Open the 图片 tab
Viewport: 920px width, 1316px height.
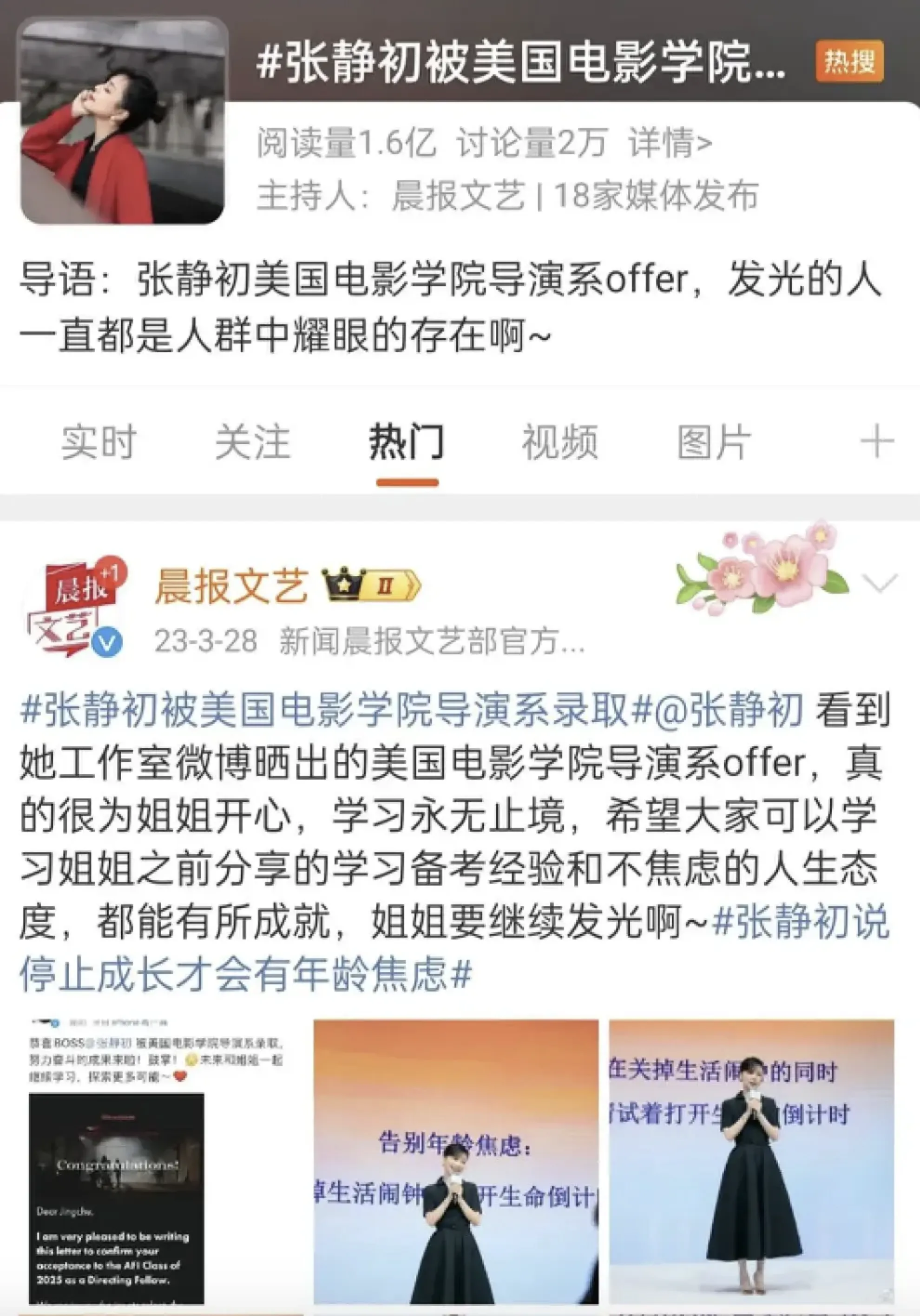[714, 442]
